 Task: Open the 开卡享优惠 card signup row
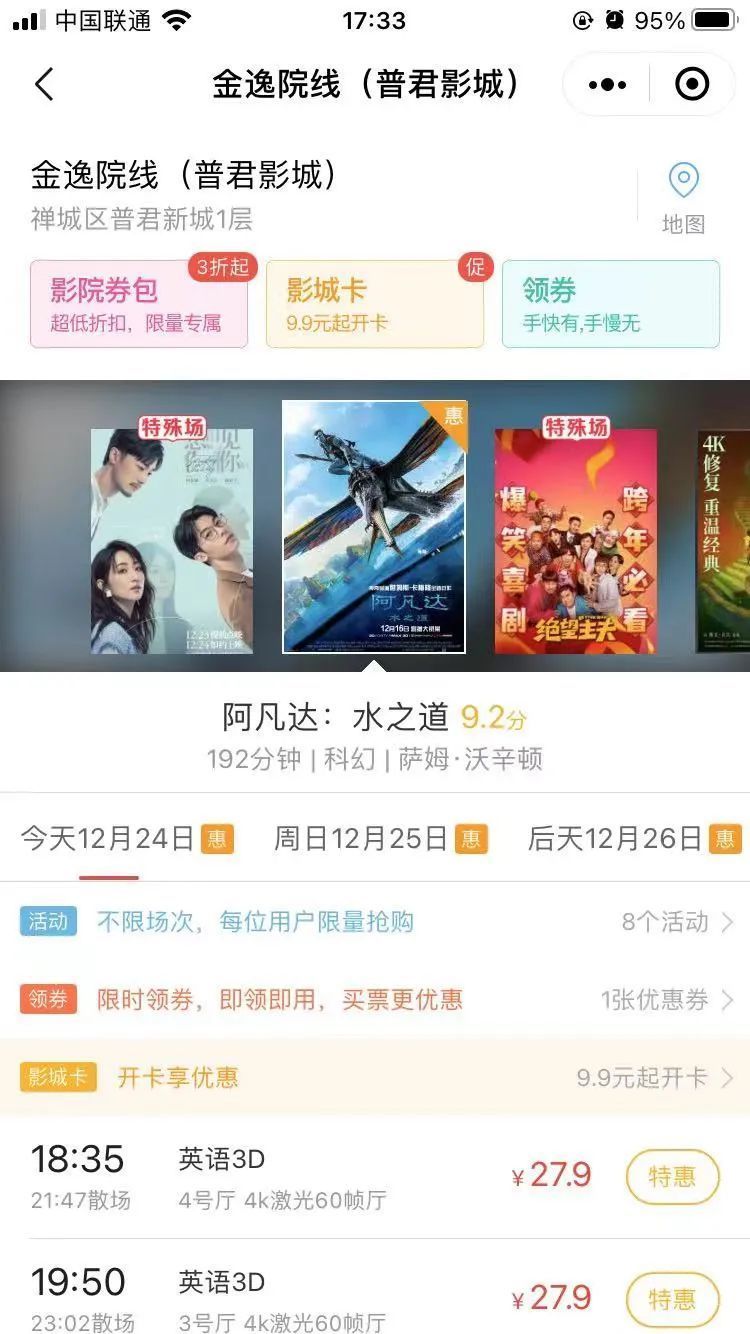click(x=375, y=1077)
